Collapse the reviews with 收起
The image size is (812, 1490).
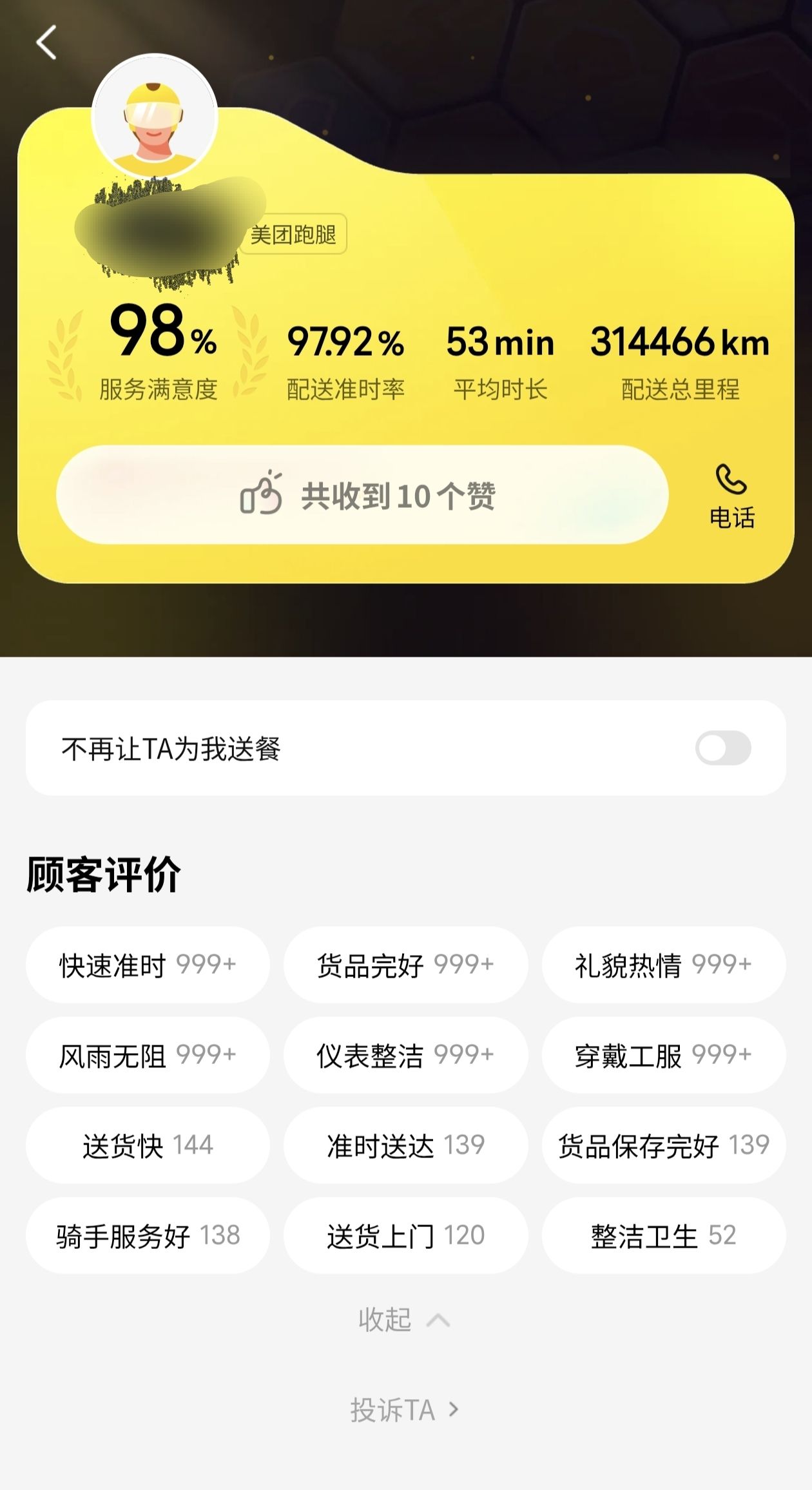[x=403, y=1321]
